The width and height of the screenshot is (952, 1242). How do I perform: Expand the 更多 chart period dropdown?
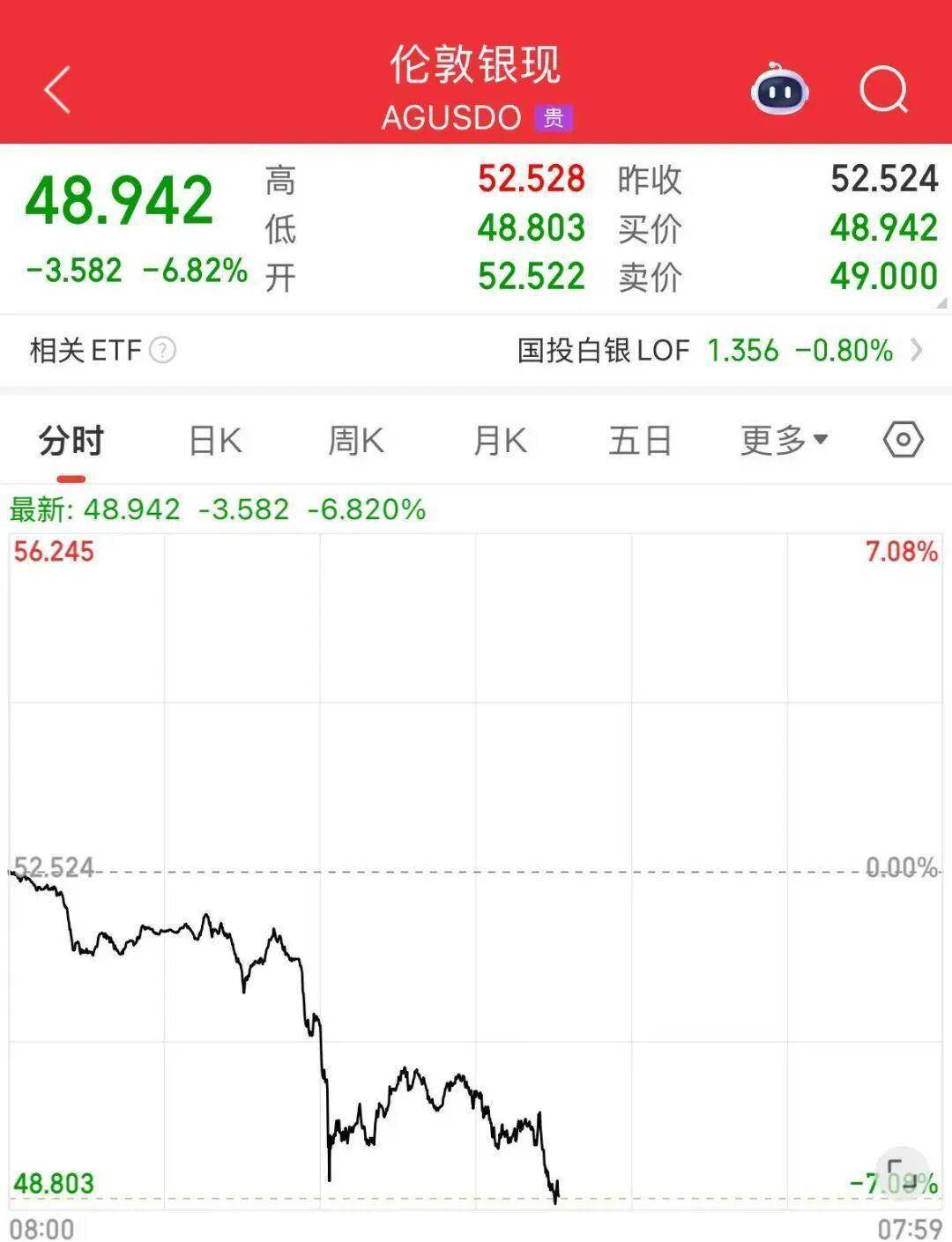784,441
